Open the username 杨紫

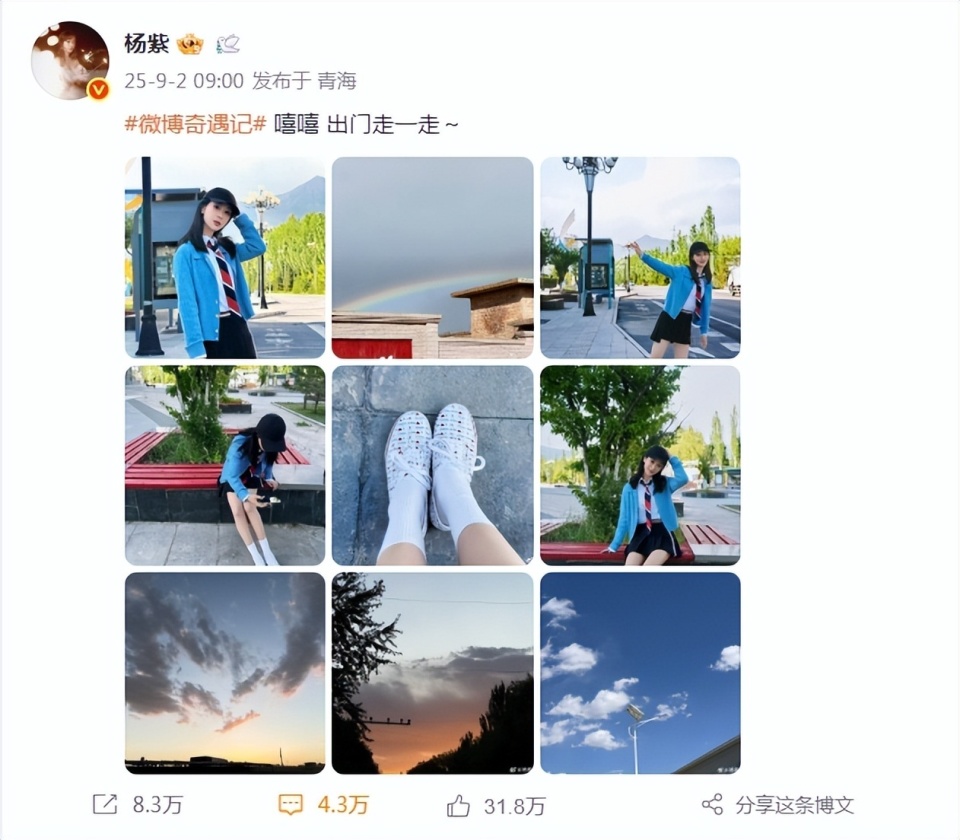coord(146,44)
